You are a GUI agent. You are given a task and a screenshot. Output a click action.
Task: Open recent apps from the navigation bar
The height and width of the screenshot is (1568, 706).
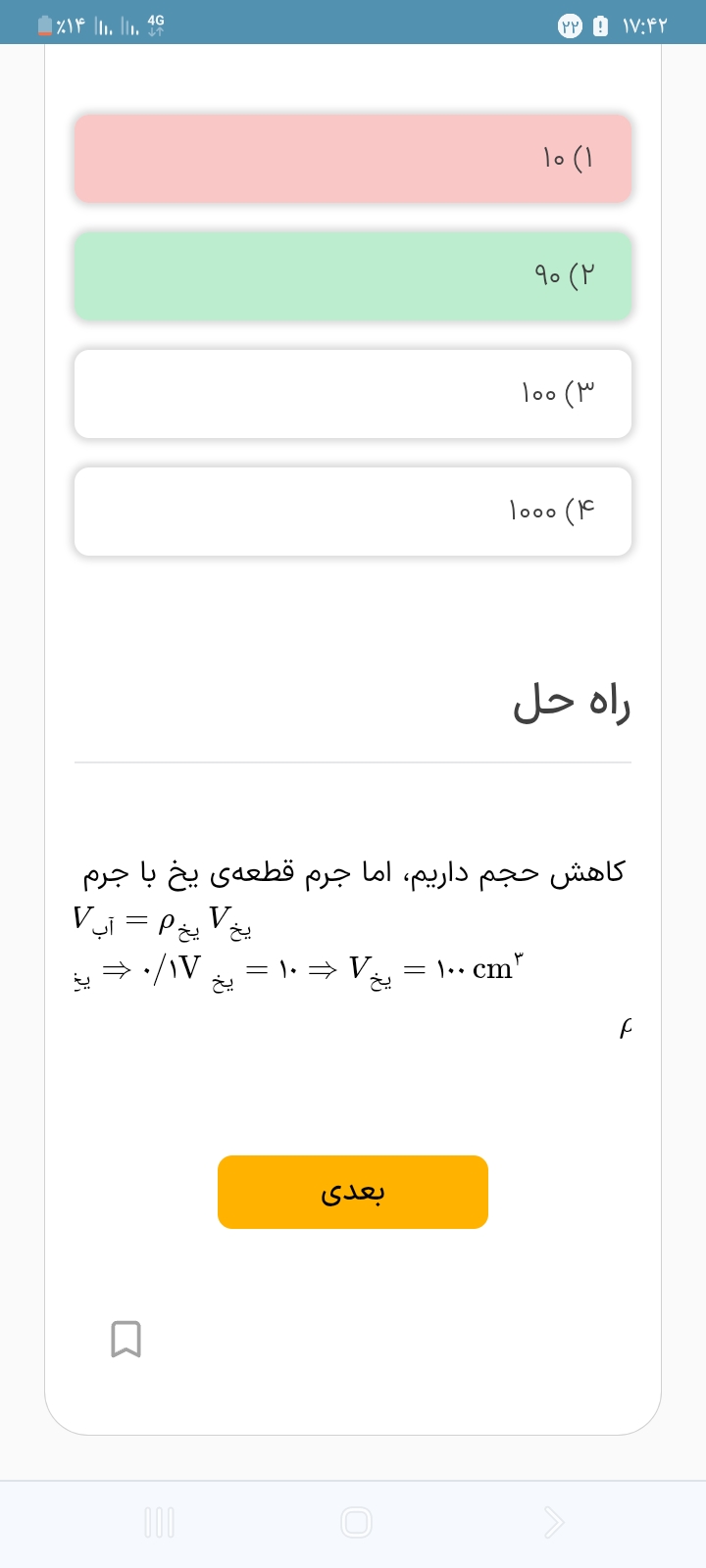tap(159, 1522)
